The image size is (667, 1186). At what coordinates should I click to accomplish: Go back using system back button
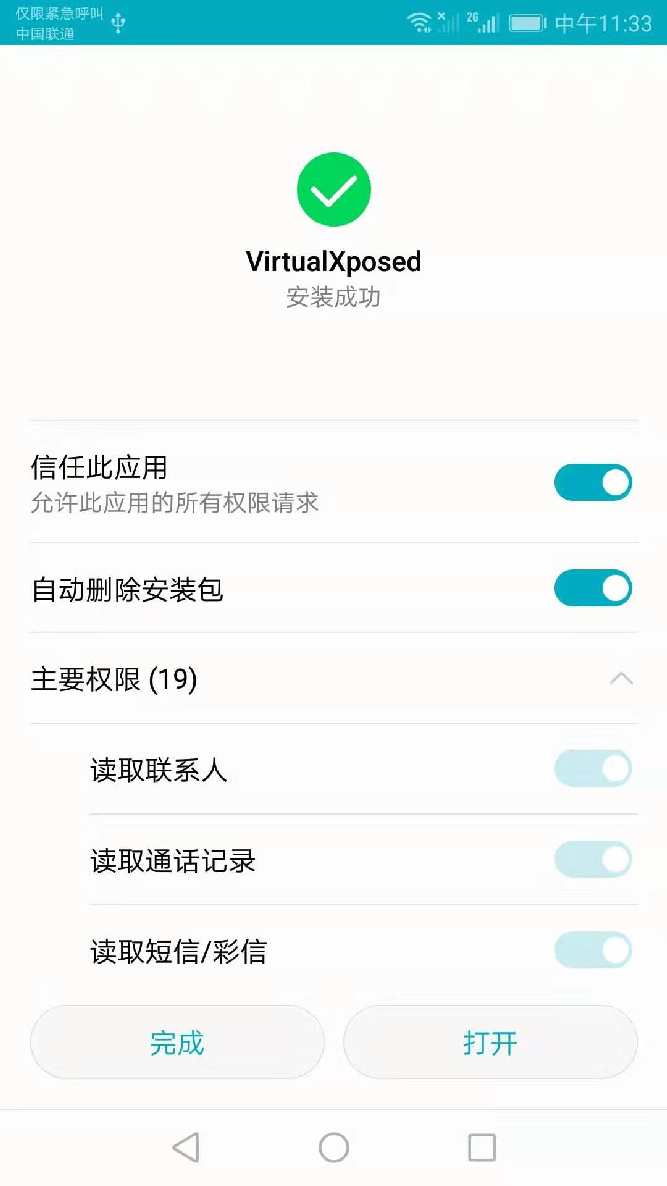click(186, 1147)
